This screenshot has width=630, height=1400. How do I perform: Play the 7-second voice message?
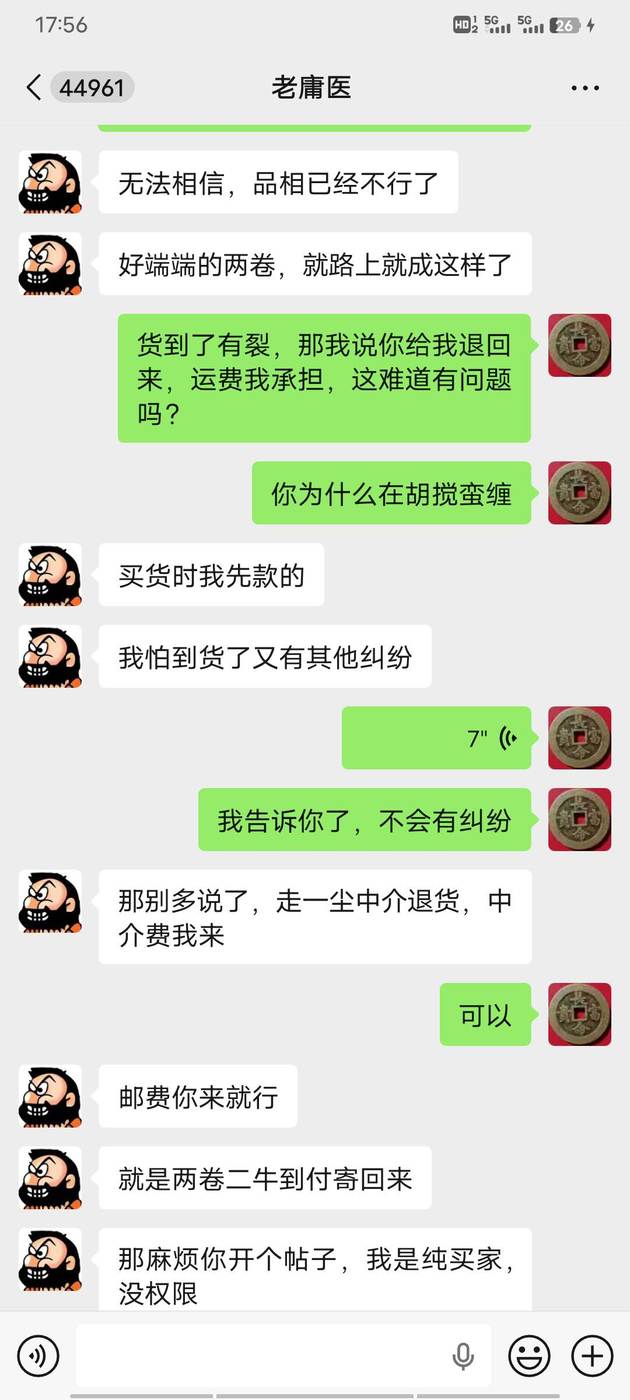pos(436,739)
